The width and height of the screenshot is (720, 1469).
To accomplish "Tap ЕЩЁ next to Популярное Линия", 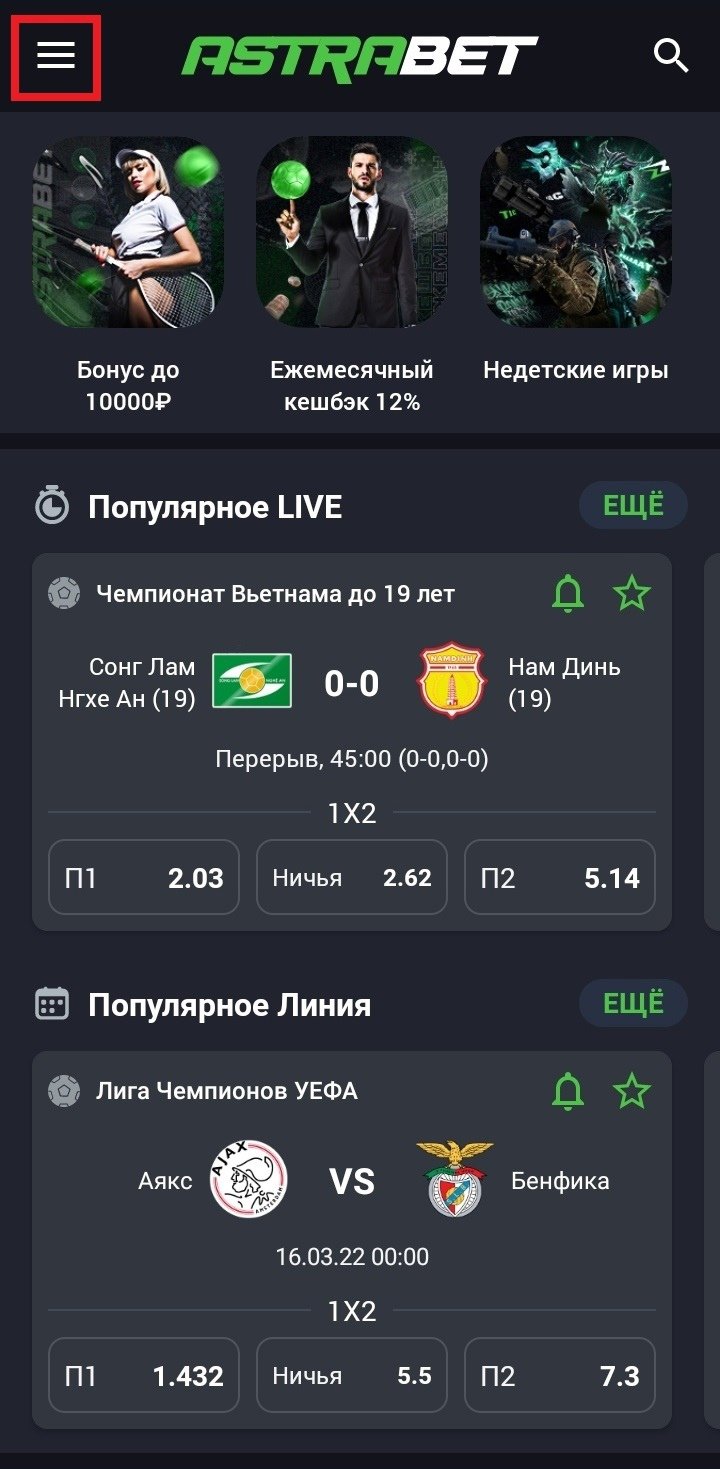I will click(x=633, y=1004).
